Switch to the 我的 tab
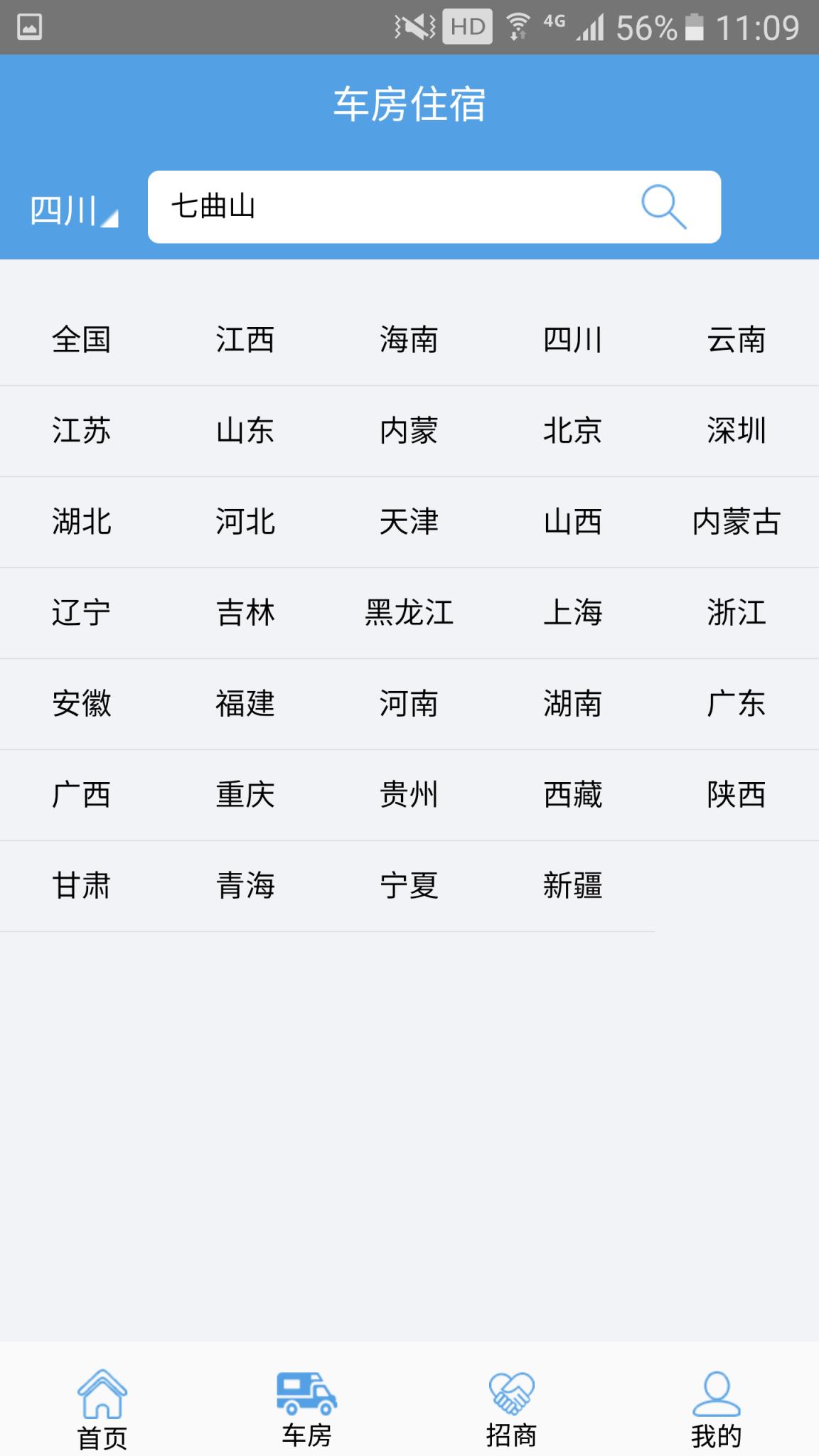Image resolution: width=819 pixels, height=1456 pixels. point(717,1433)
